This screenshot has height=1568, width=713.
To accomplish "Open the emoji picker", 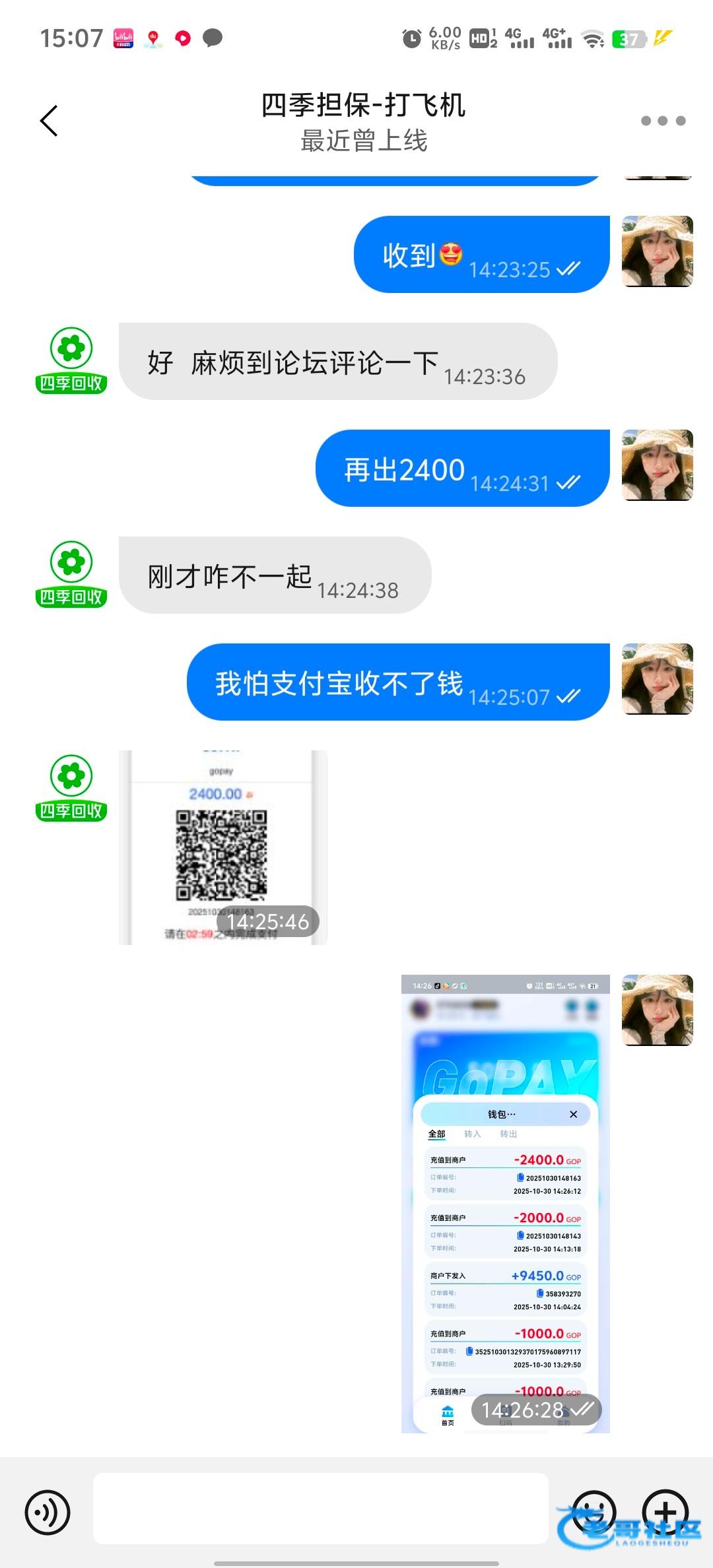I will click(x=594, y=1512).
